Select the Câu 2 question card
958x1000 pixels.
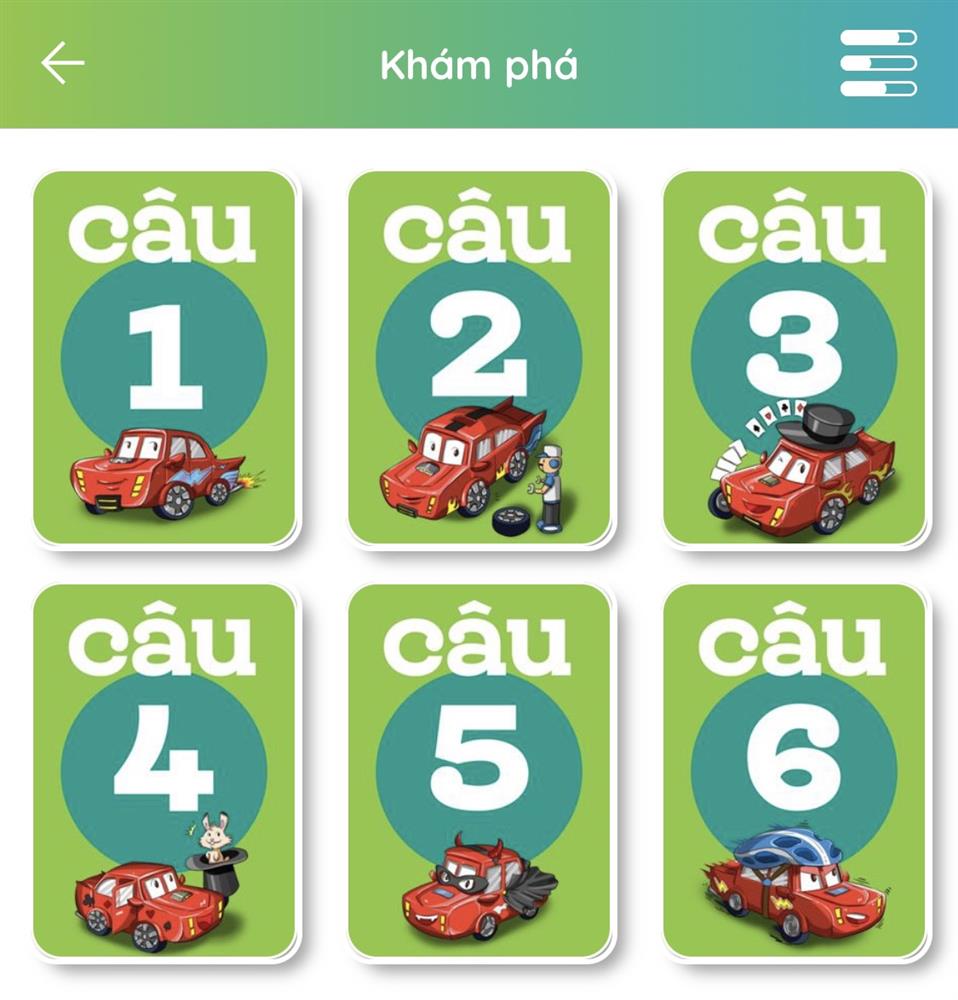(x=480, y=358)
